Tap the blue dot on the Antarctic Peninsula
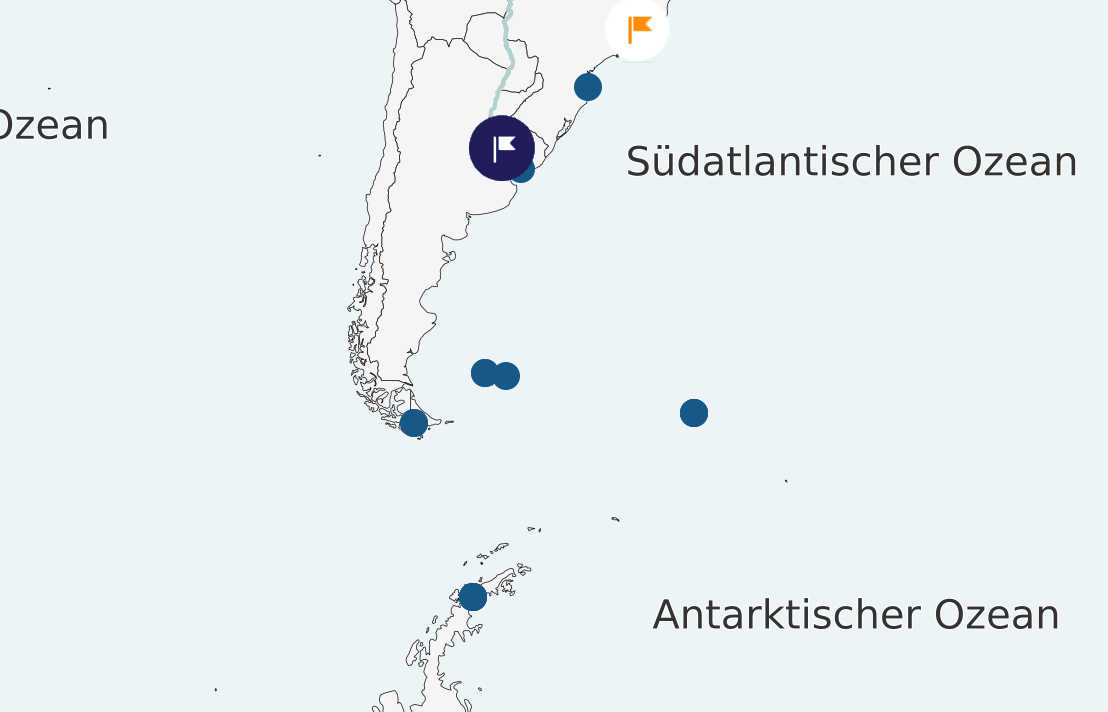Image resolution: width=1108 pixels, height=712 pixels. click(473, 597)
